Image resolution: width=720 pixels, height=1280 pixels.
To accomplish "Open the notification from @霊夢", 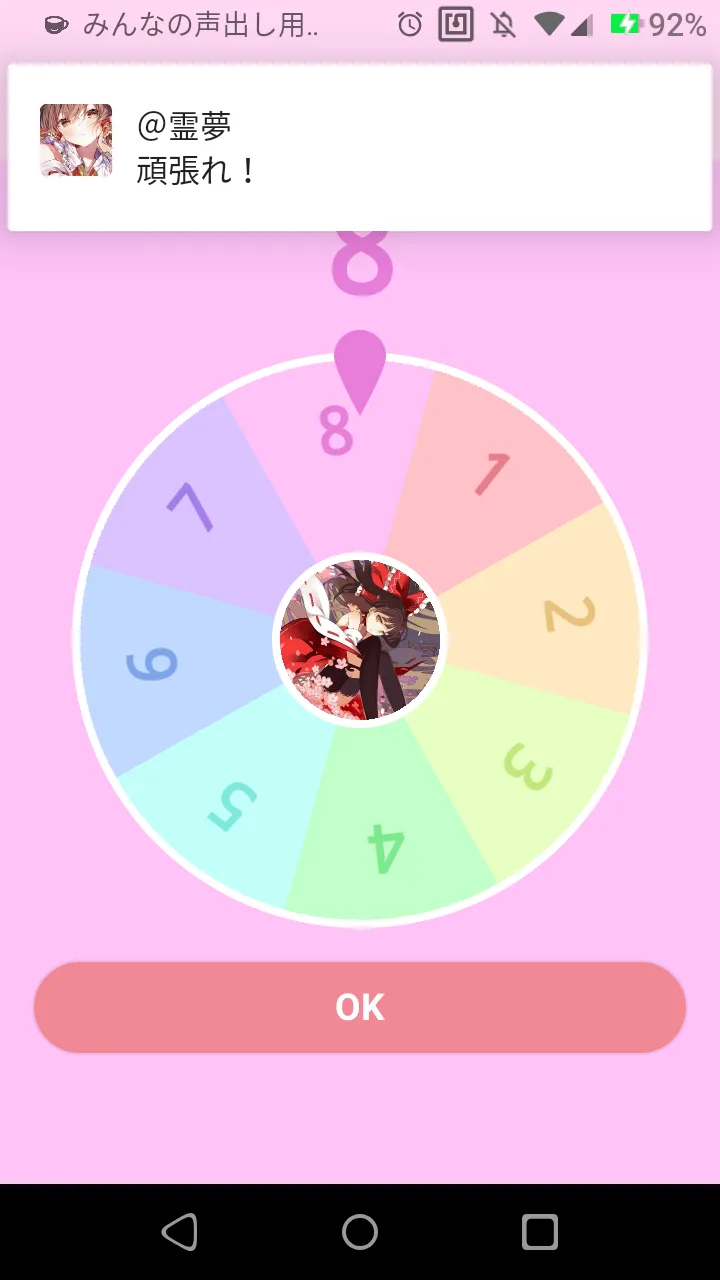I will [360, 148].
